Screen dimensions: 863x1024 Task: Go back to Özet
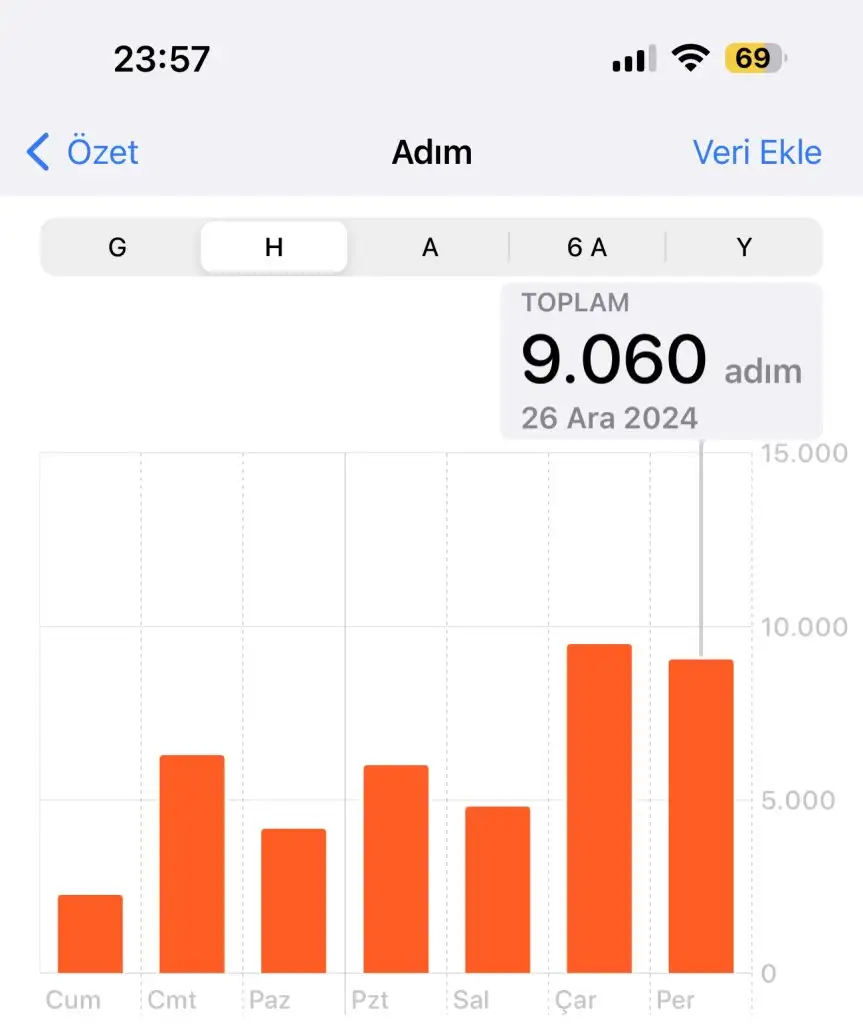click(82, 153)
